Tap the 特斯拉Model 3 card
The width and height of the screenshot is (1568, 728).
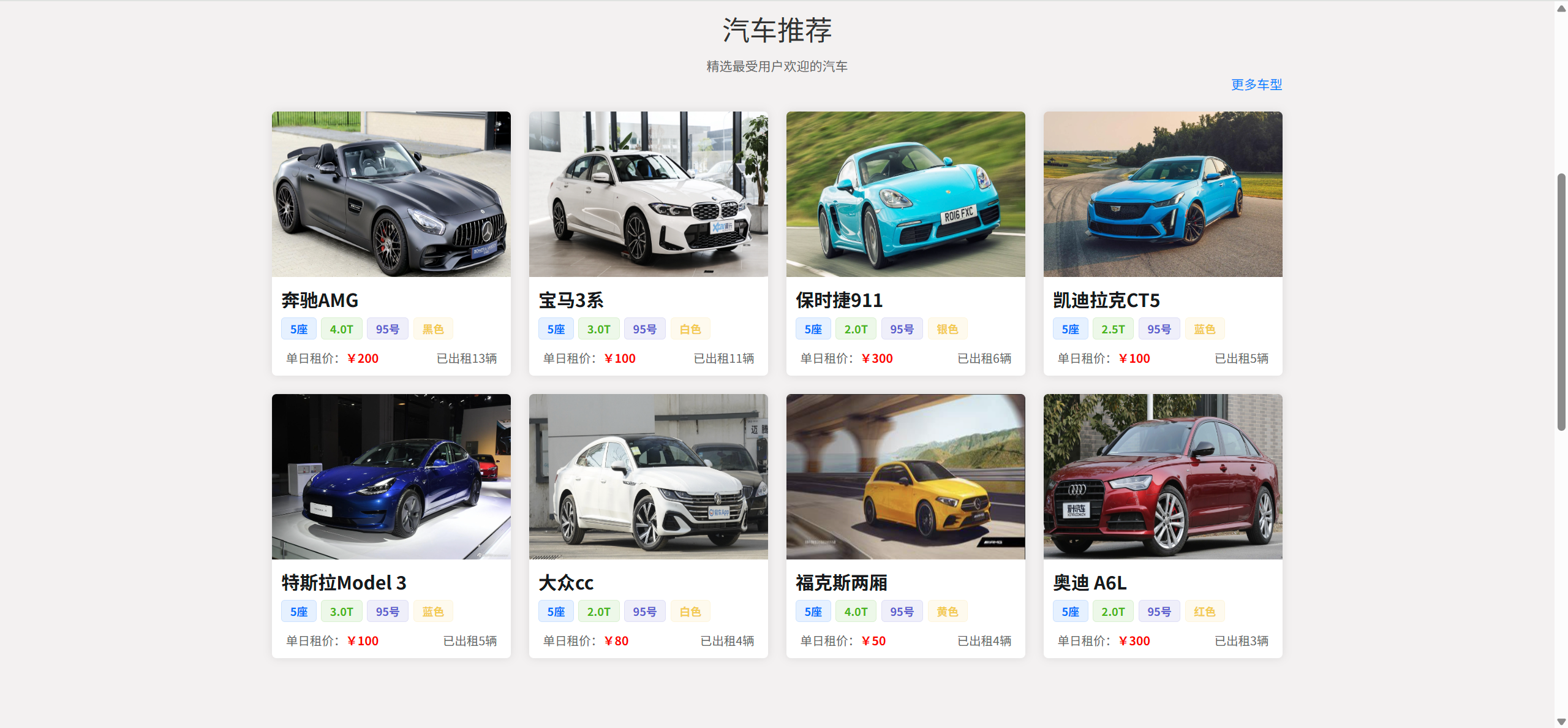(x=391, y=477)
